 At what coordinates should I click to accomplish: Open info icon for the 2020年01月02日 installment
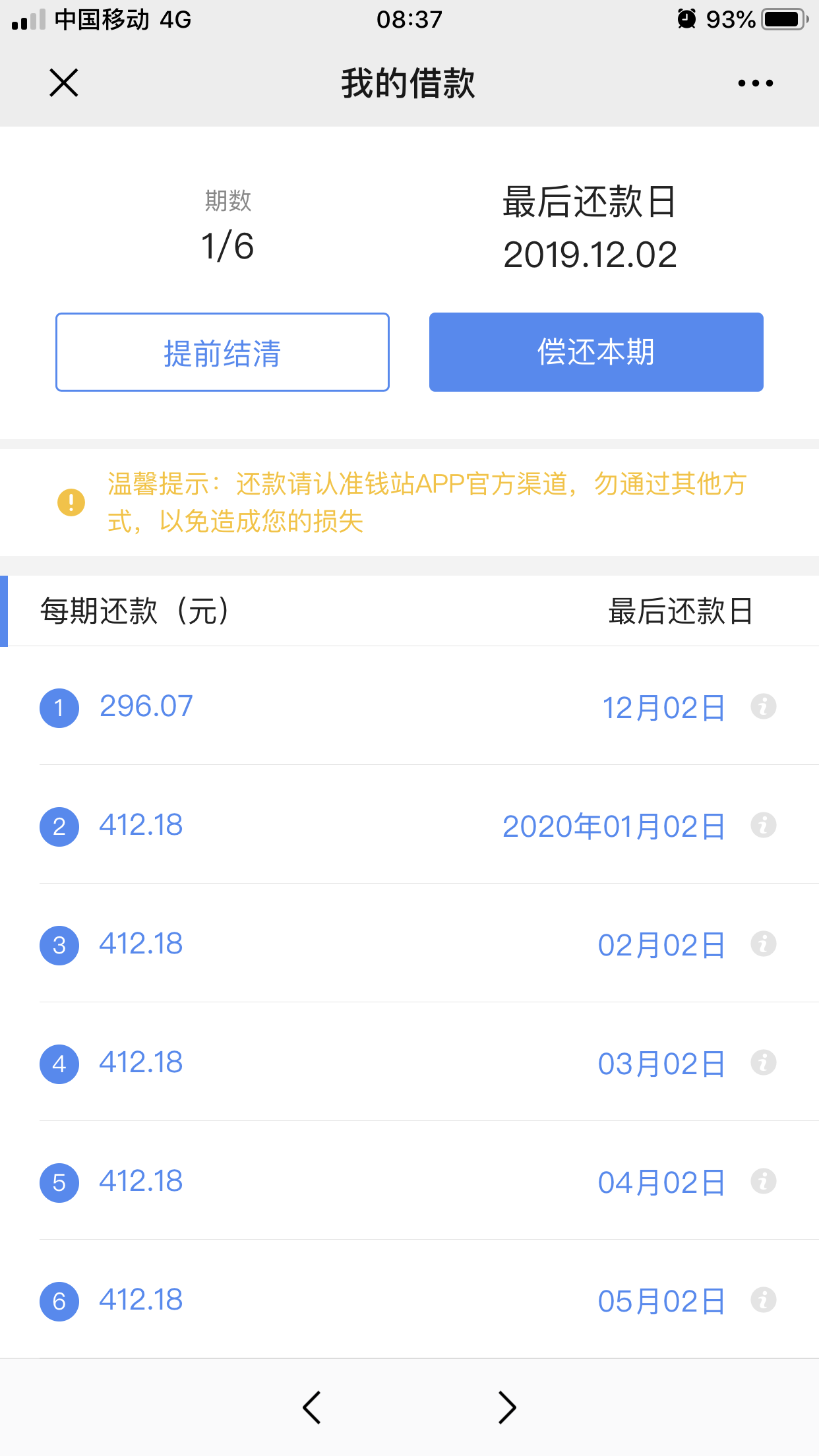(x=764, y=826)
